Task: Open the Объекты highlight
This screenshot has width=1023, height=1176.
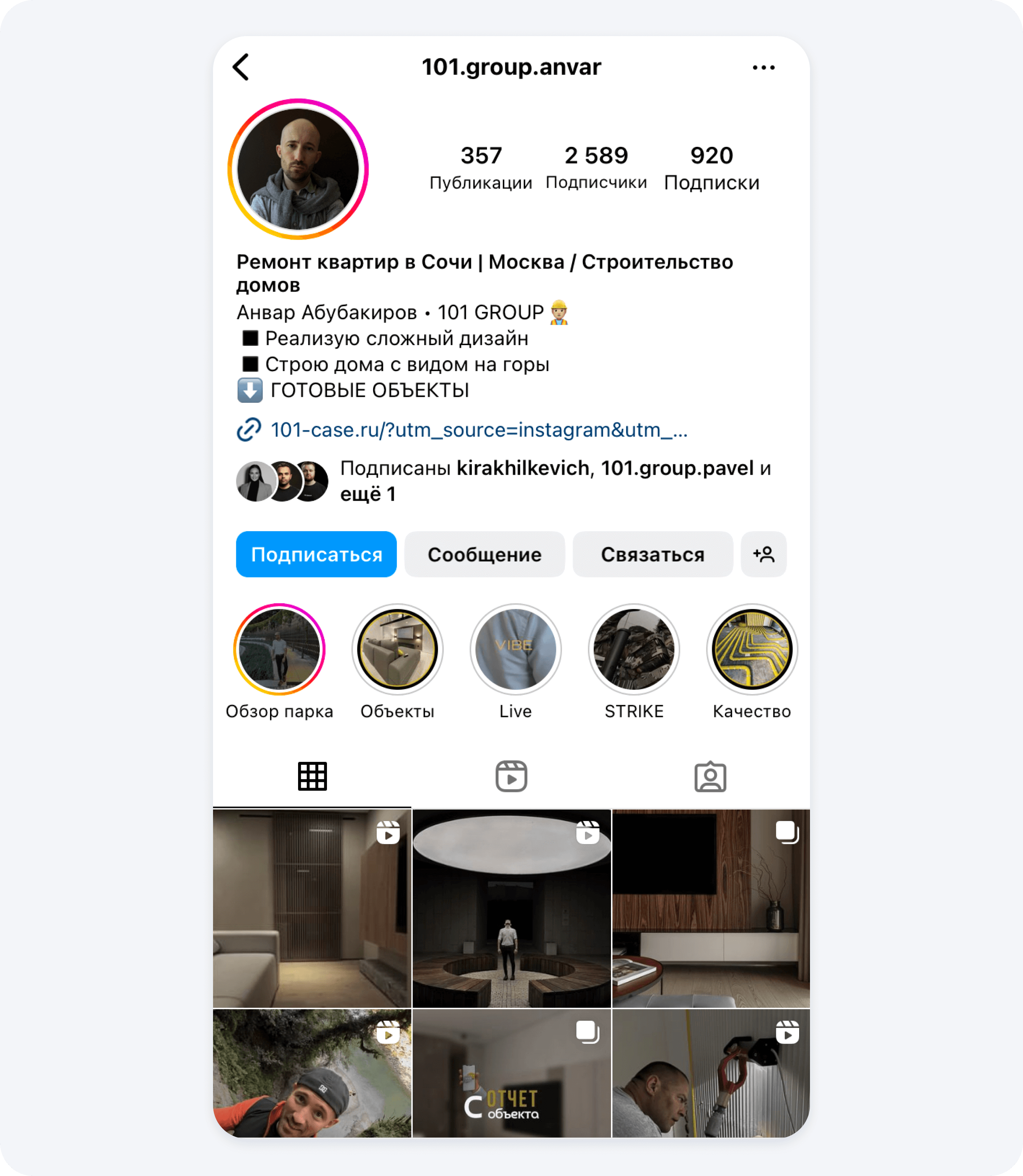Action: (397, 650)
